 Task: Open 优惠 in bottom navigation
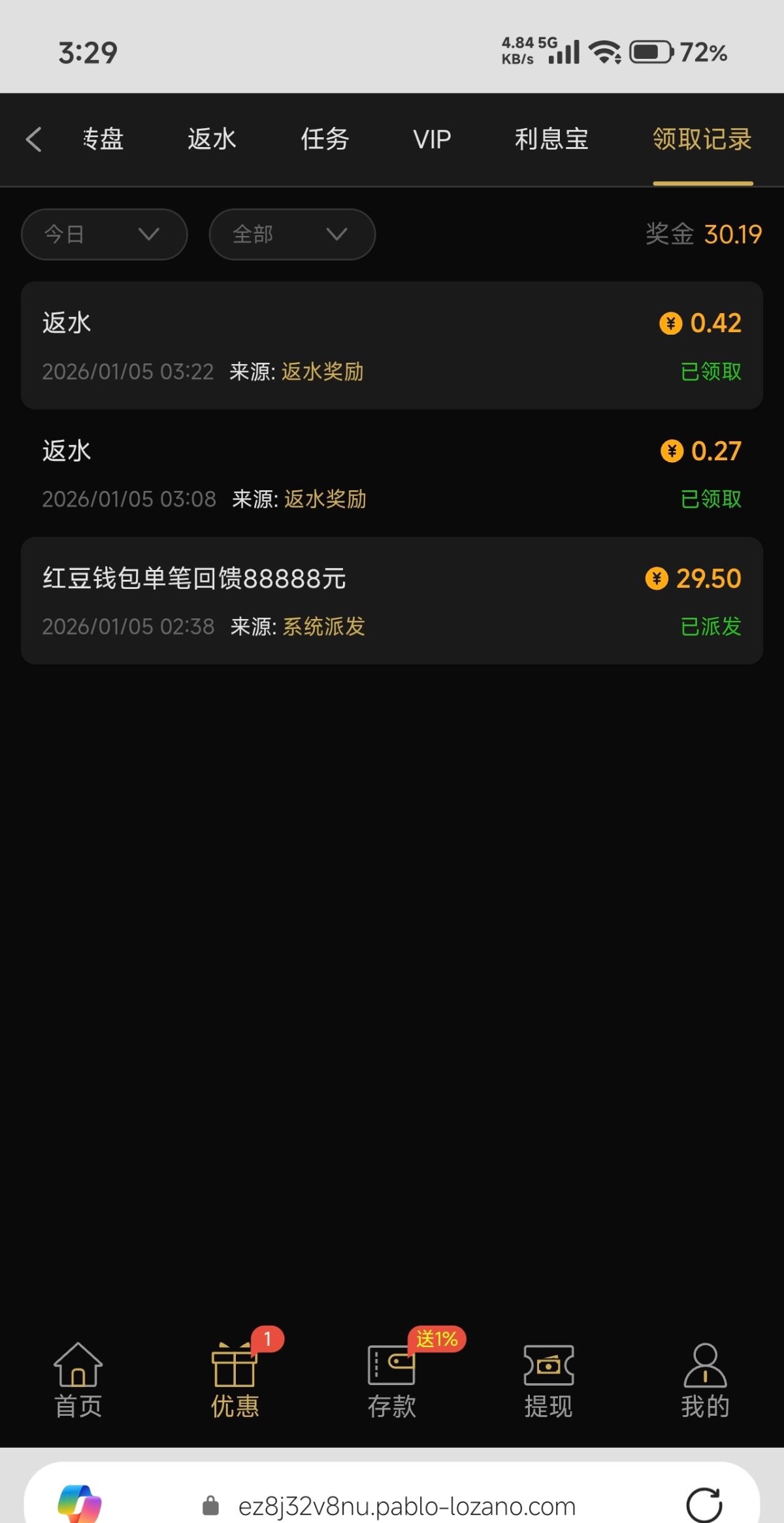coord(235,1379)
